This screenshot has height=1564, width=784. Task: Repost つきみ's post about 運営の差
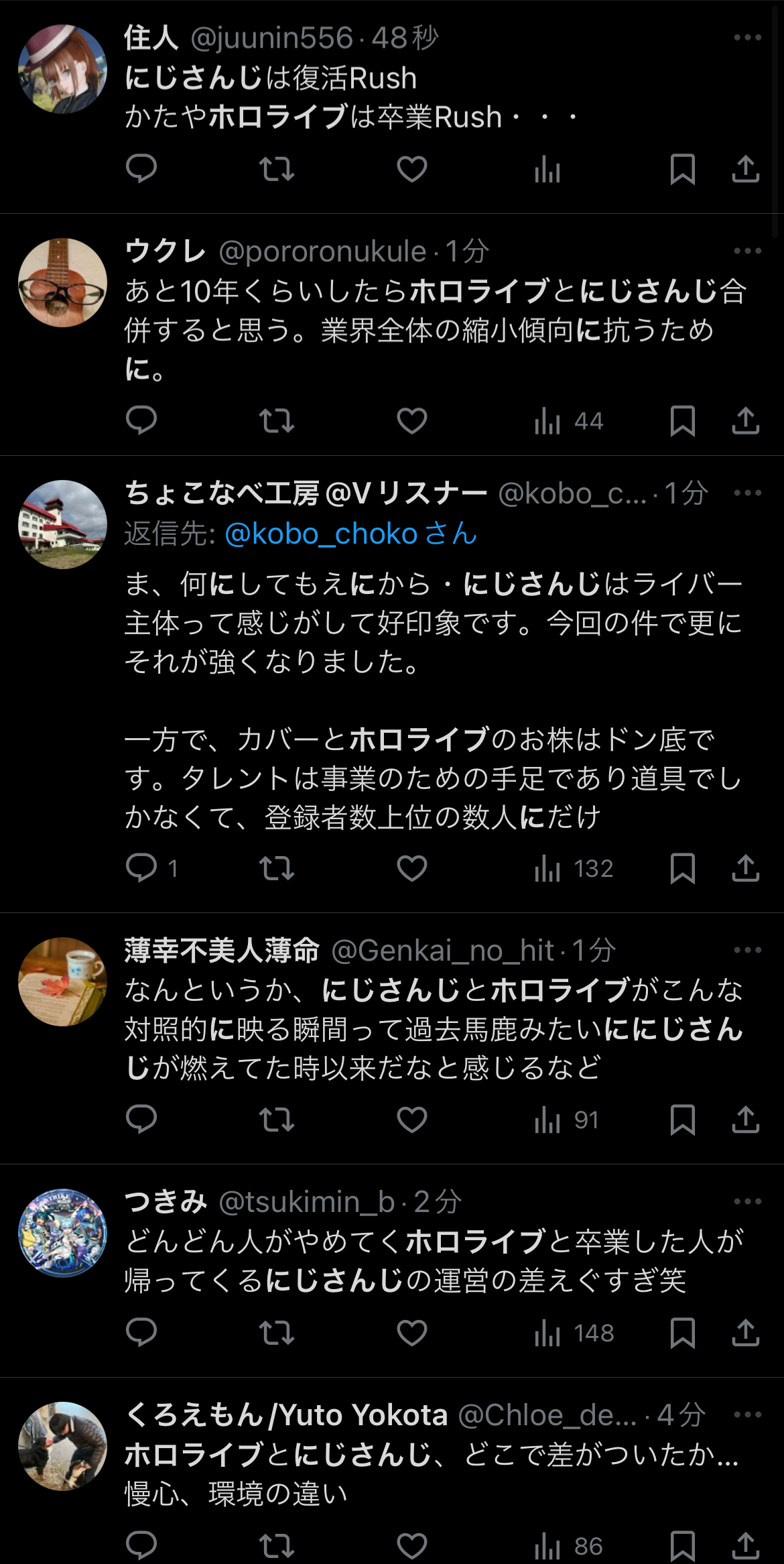277,1333
